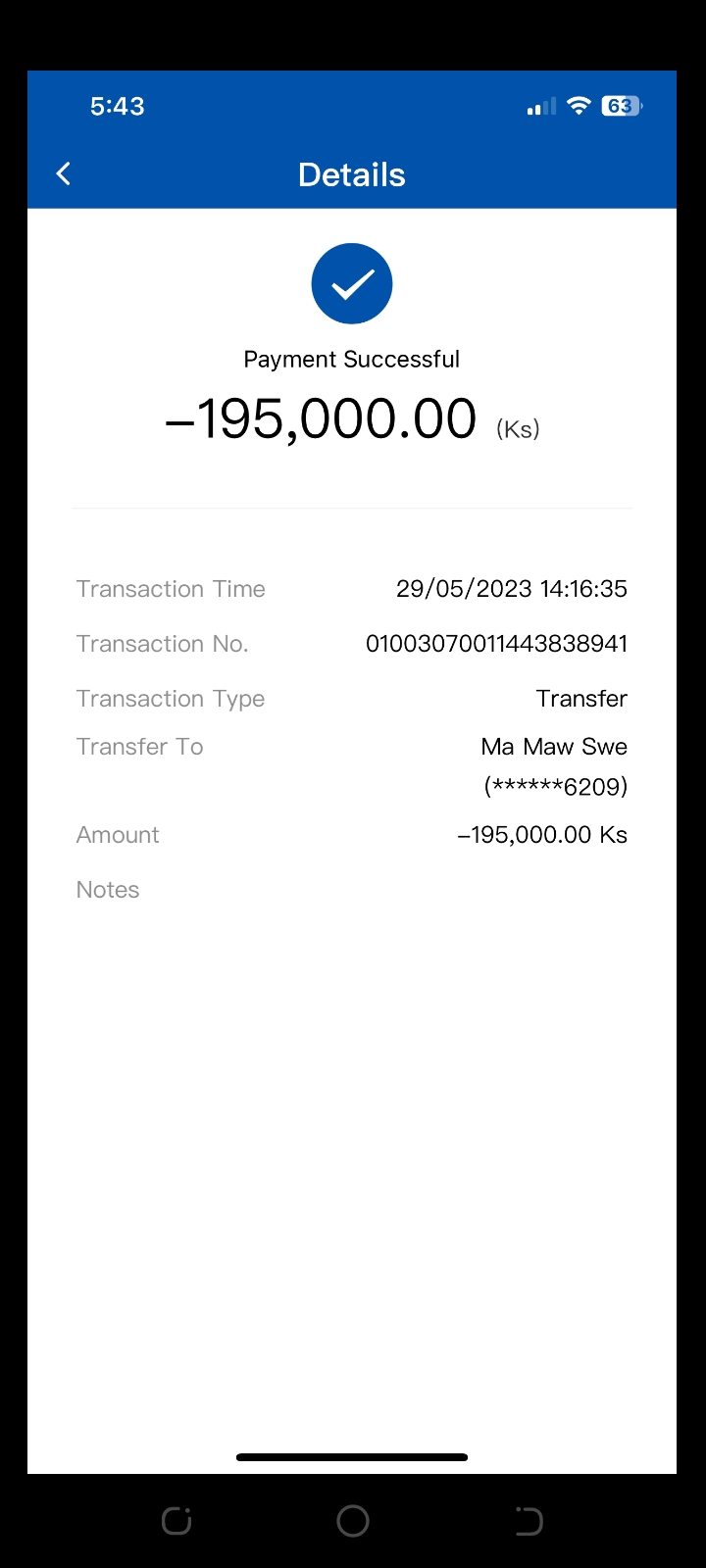Go back from the Details screen
Viewport: 706px width, 1568px height.
click(64, 174)
